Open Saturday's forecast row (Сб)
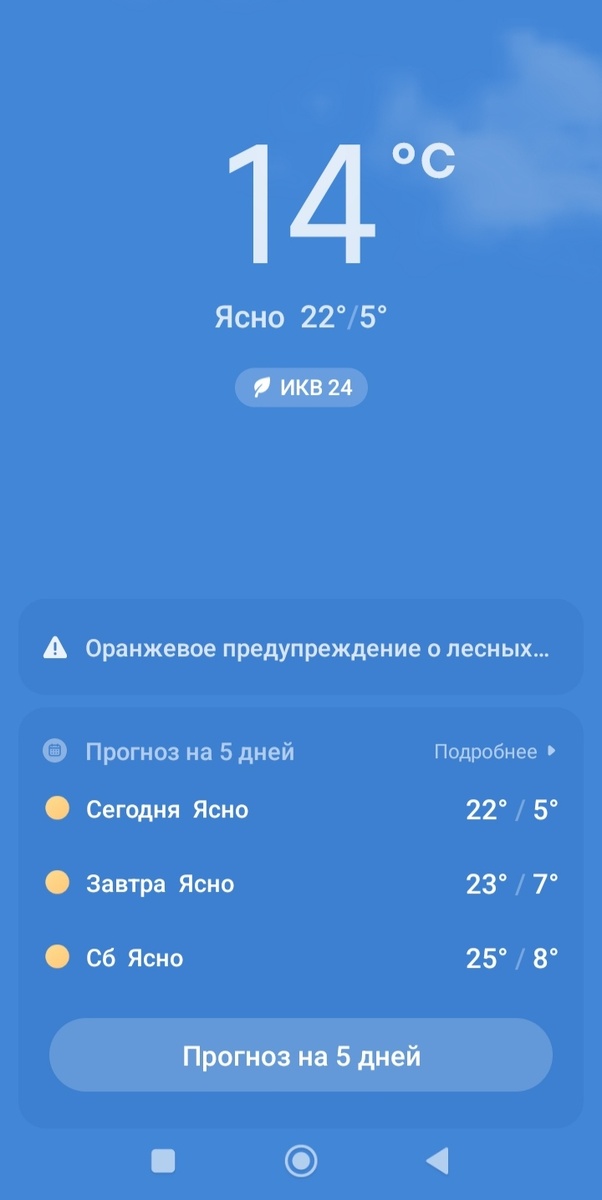The width and height of the screenshot is (602, 1200). point(301,958)
